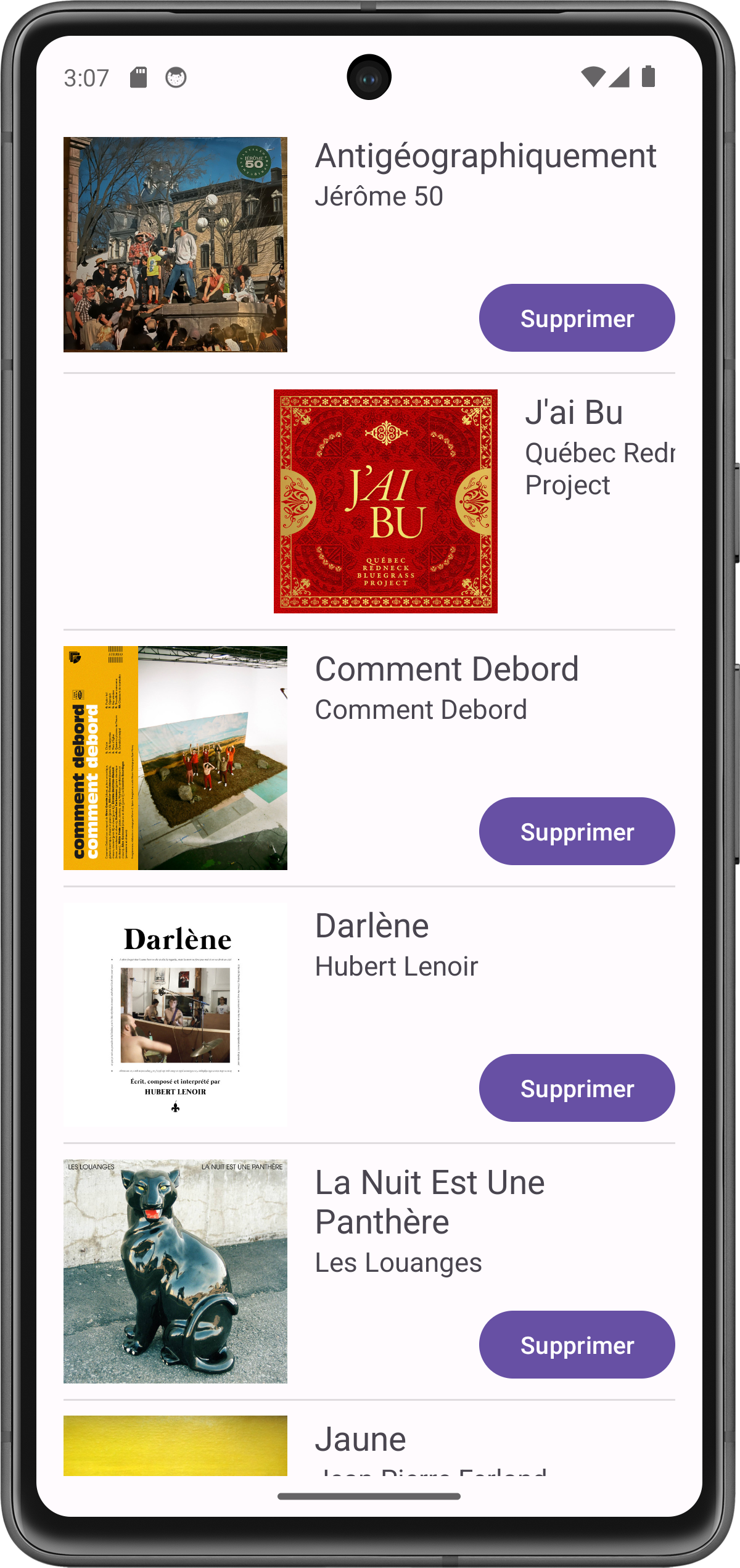This screenshot has width=740, height=1568.
Task: Click the clock showing 3:07
Action: point(86,77)
